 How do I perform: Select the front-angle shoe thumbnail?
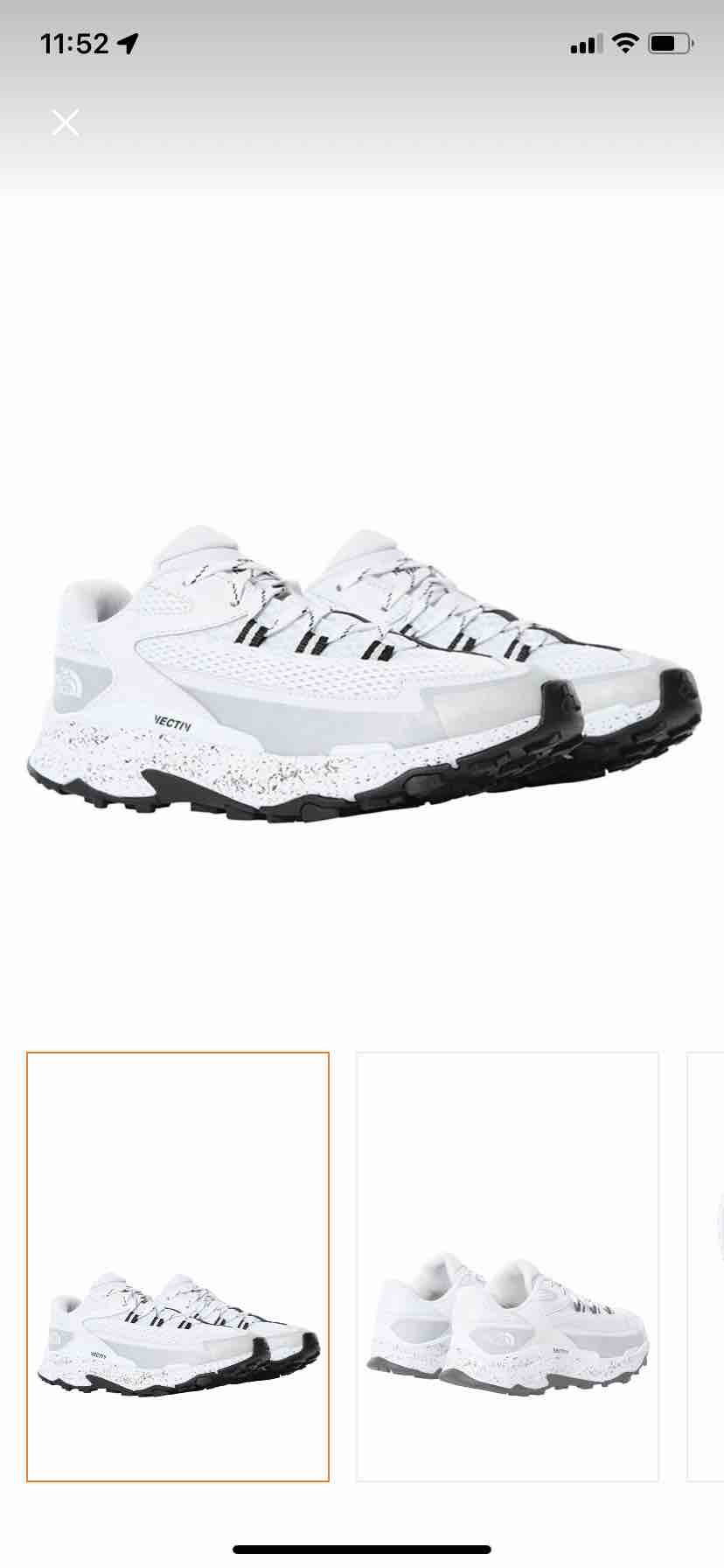pyautogui.click(x=178, y=1266)
